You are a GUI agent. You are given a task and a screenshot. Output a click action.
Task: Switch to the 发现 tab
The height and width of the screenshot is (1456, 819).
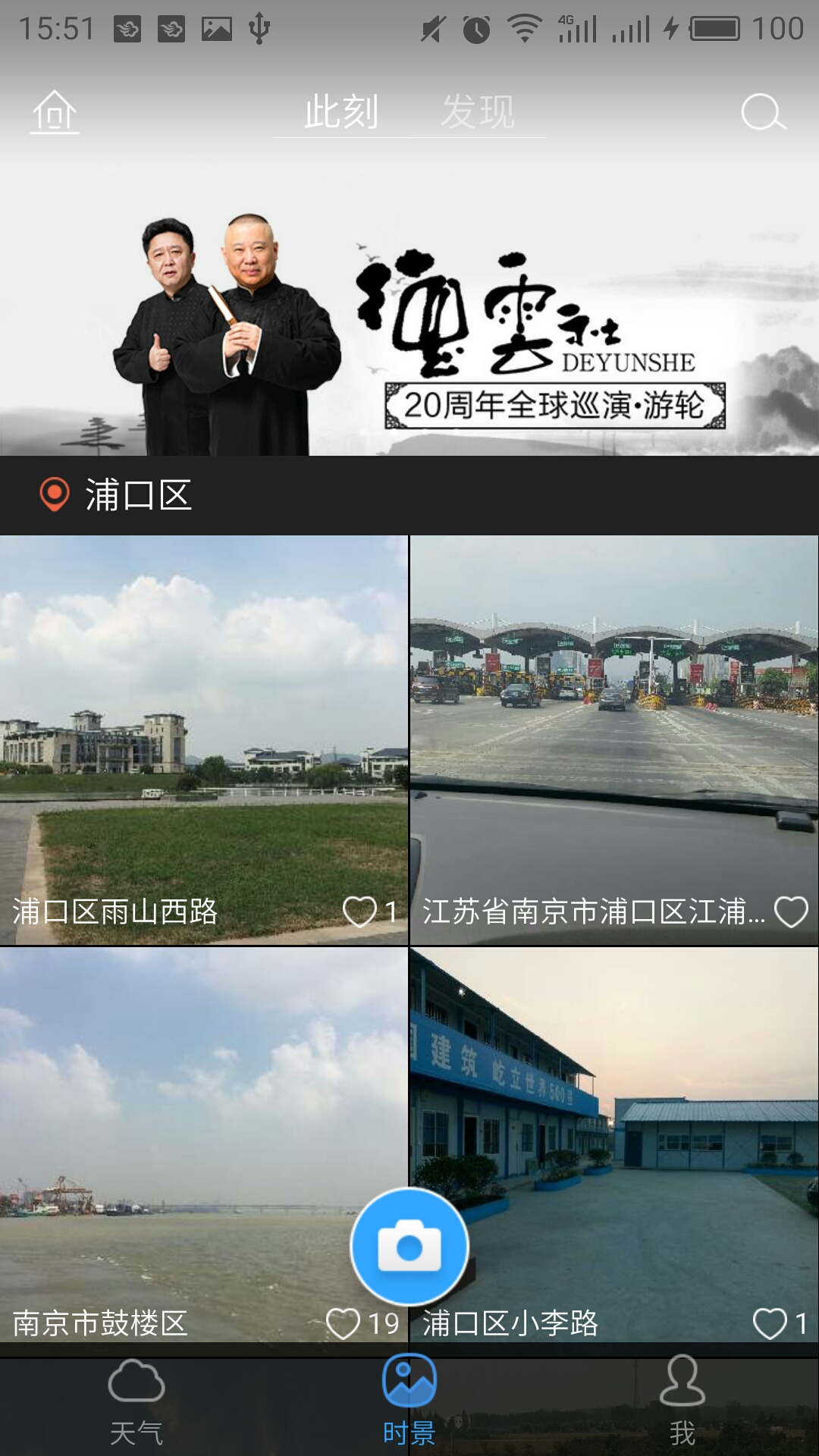pos(478,112)
